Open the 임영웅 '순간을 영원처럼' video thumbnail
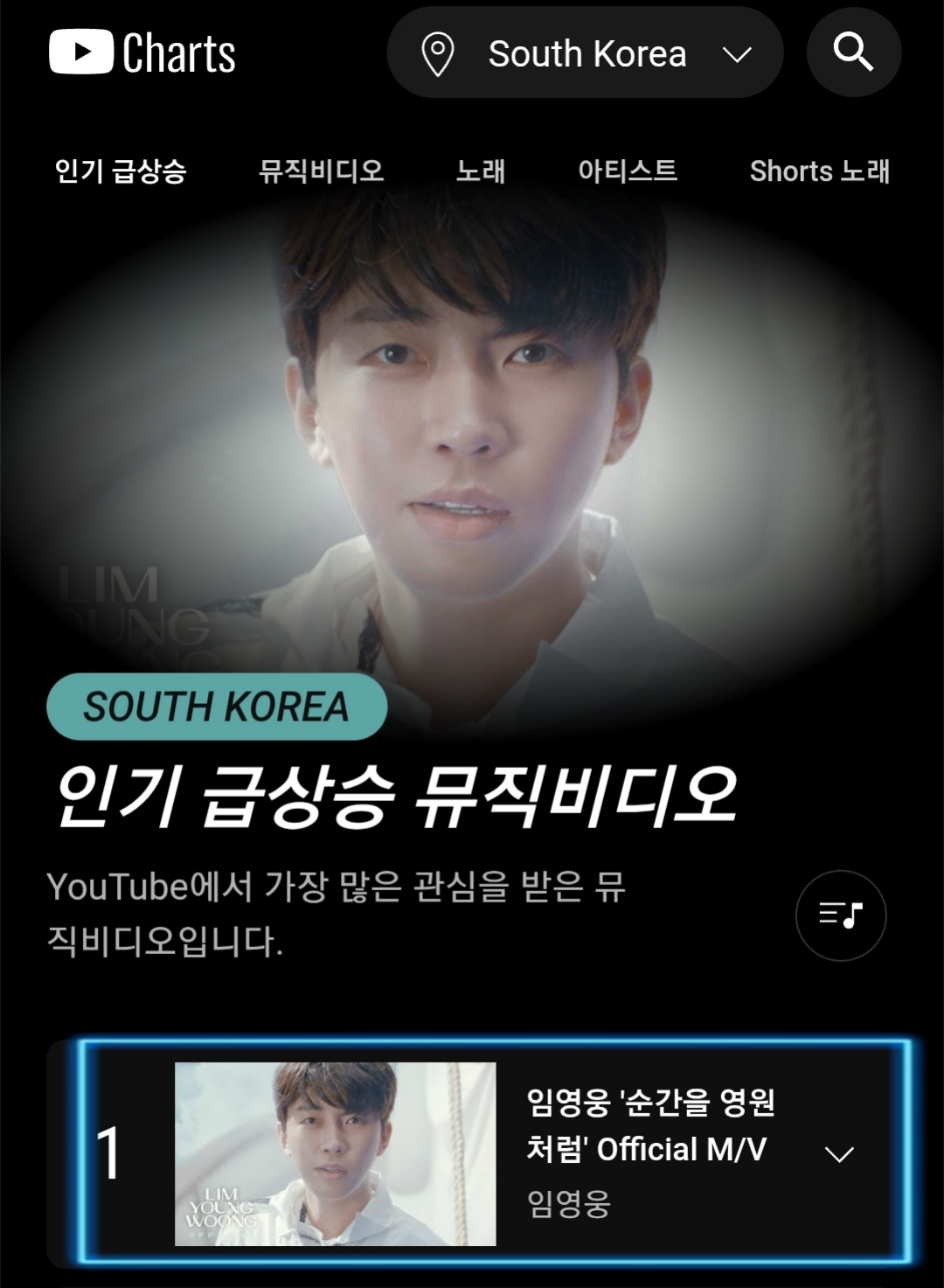 pos(335,1153)
